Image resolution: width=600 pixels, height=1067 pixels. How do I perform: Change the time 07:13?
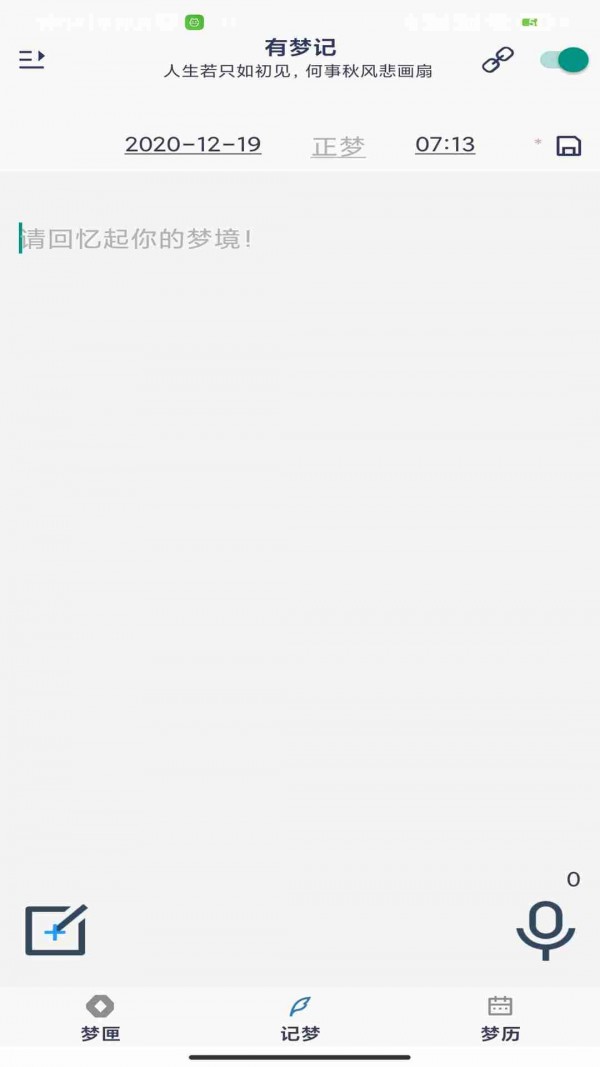click(x=445, y=145)
